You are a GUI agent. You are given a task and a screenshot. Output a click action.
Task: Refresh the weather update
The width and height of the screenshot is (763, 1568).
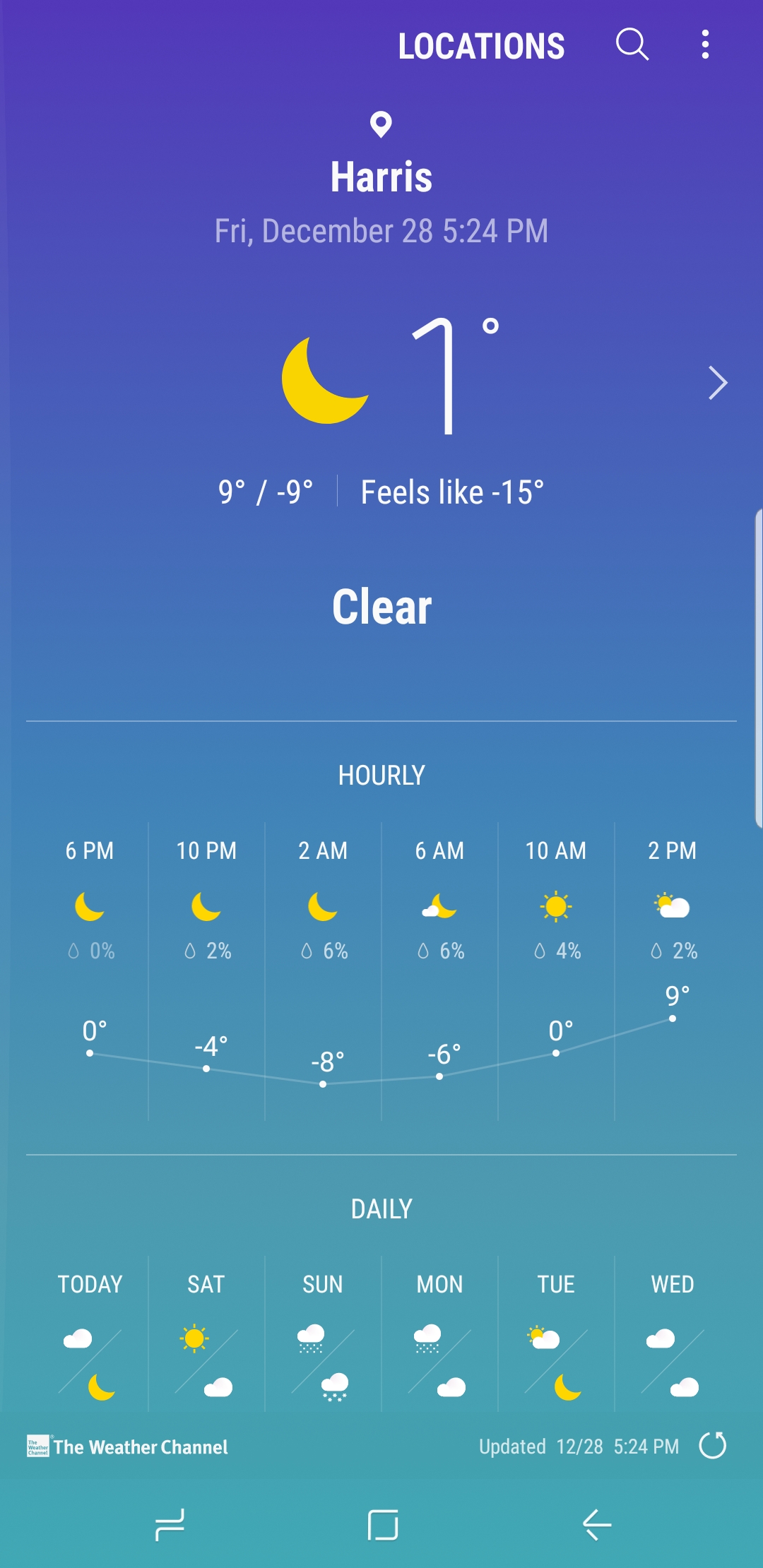click(x=712, y=1445)
